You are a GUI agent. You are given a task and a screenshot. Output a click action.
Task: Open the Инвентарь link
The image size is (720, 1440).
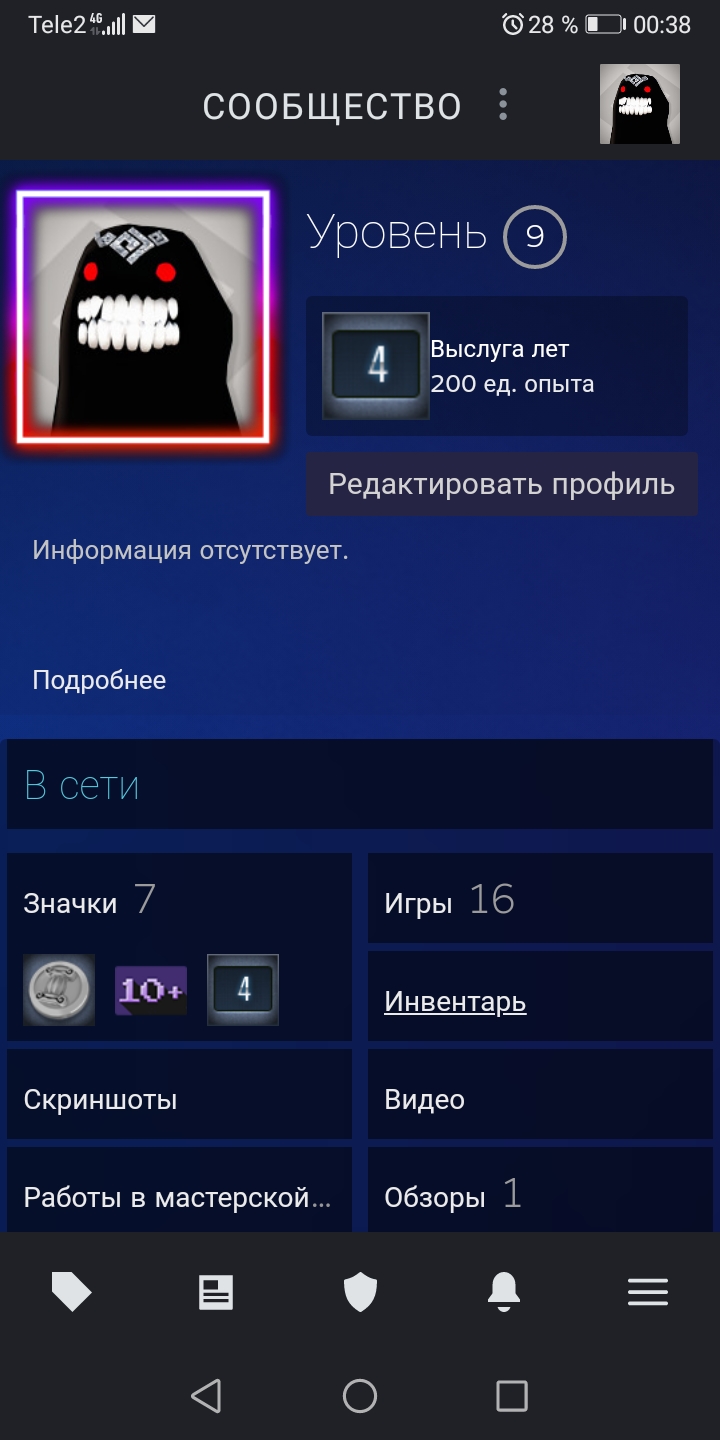455,1001
